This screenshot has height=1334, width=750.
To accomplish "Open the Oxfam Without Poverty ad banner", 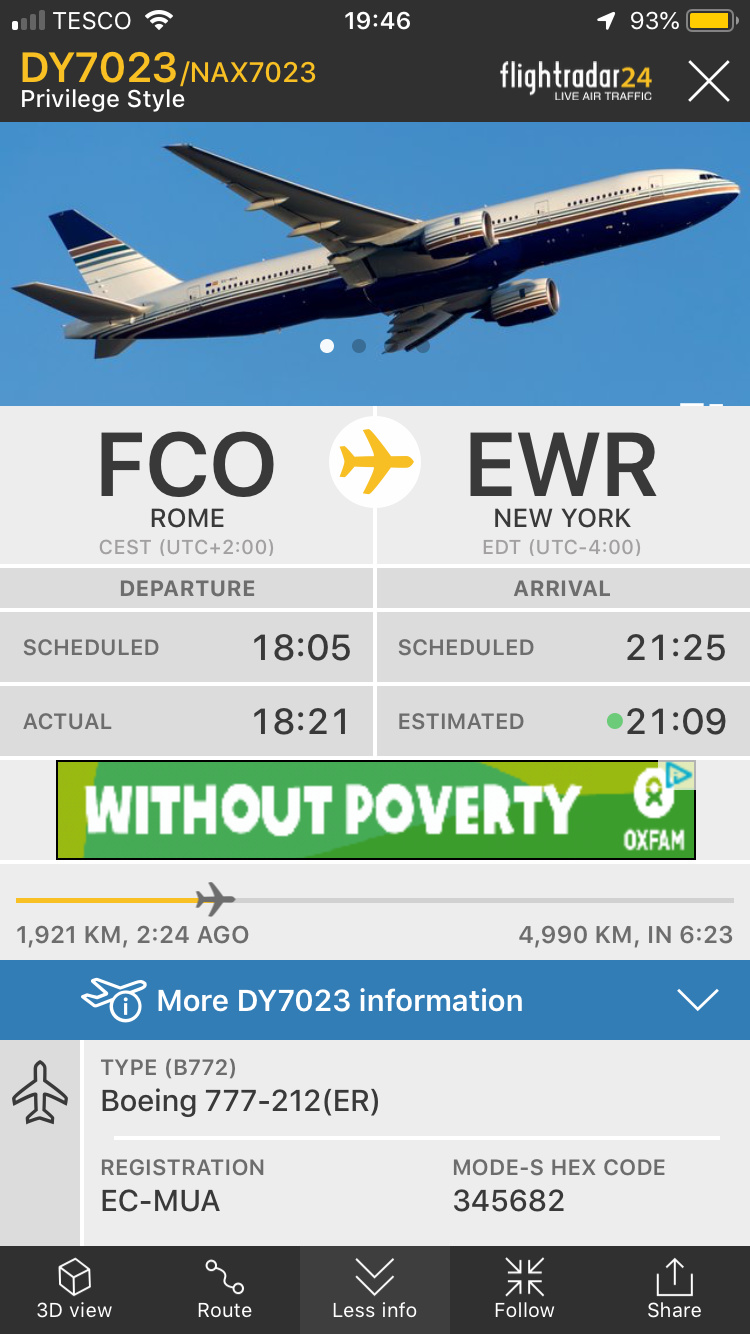I will [x=360, y=810].
